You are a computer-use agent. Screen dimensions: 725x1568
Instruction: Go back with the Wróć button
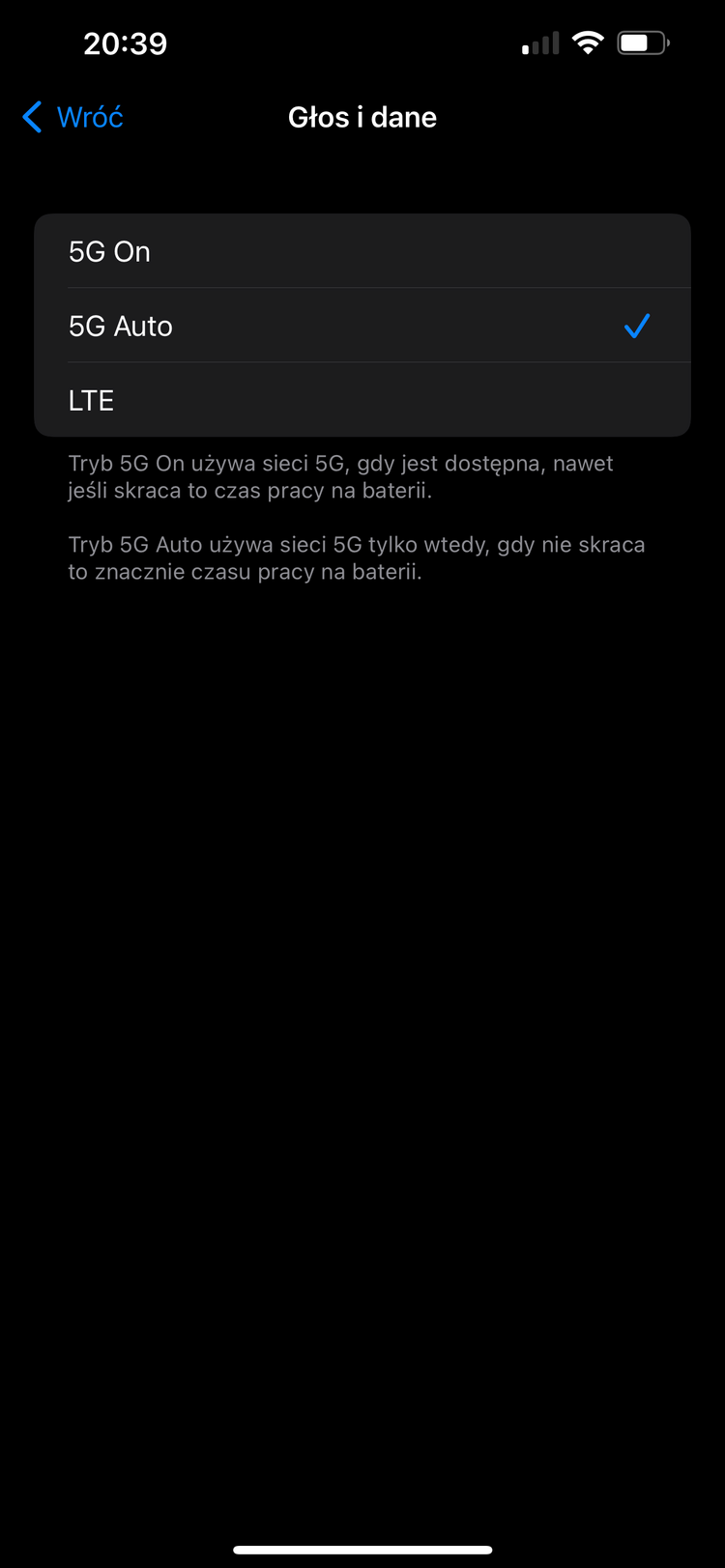pos(73,117)
